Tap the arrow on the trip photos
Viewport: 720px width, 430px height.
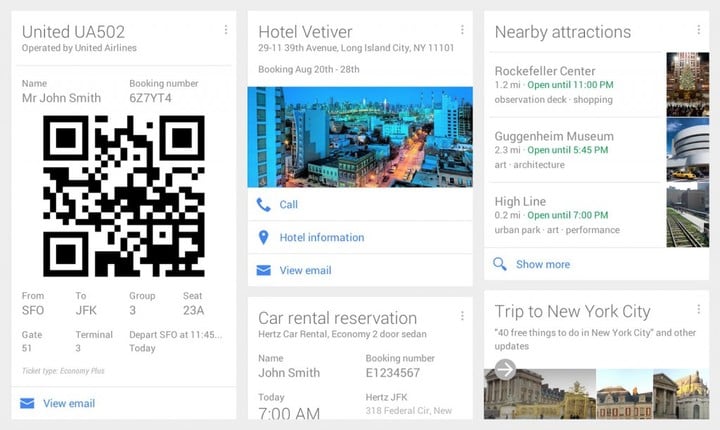pyautogui.click(x=506, y=370)
